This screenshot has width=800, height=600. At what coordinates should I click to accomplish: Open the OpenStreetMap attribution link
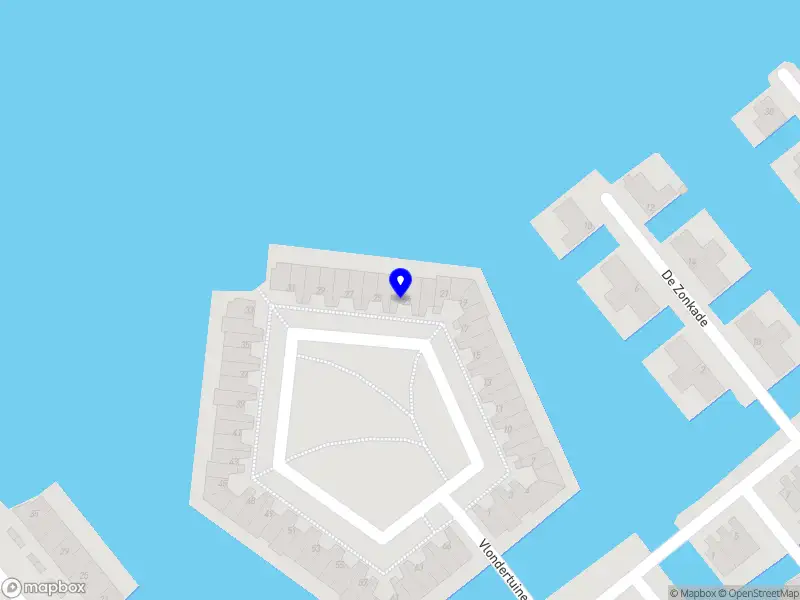pyautogui.click(x=759, y=593)
